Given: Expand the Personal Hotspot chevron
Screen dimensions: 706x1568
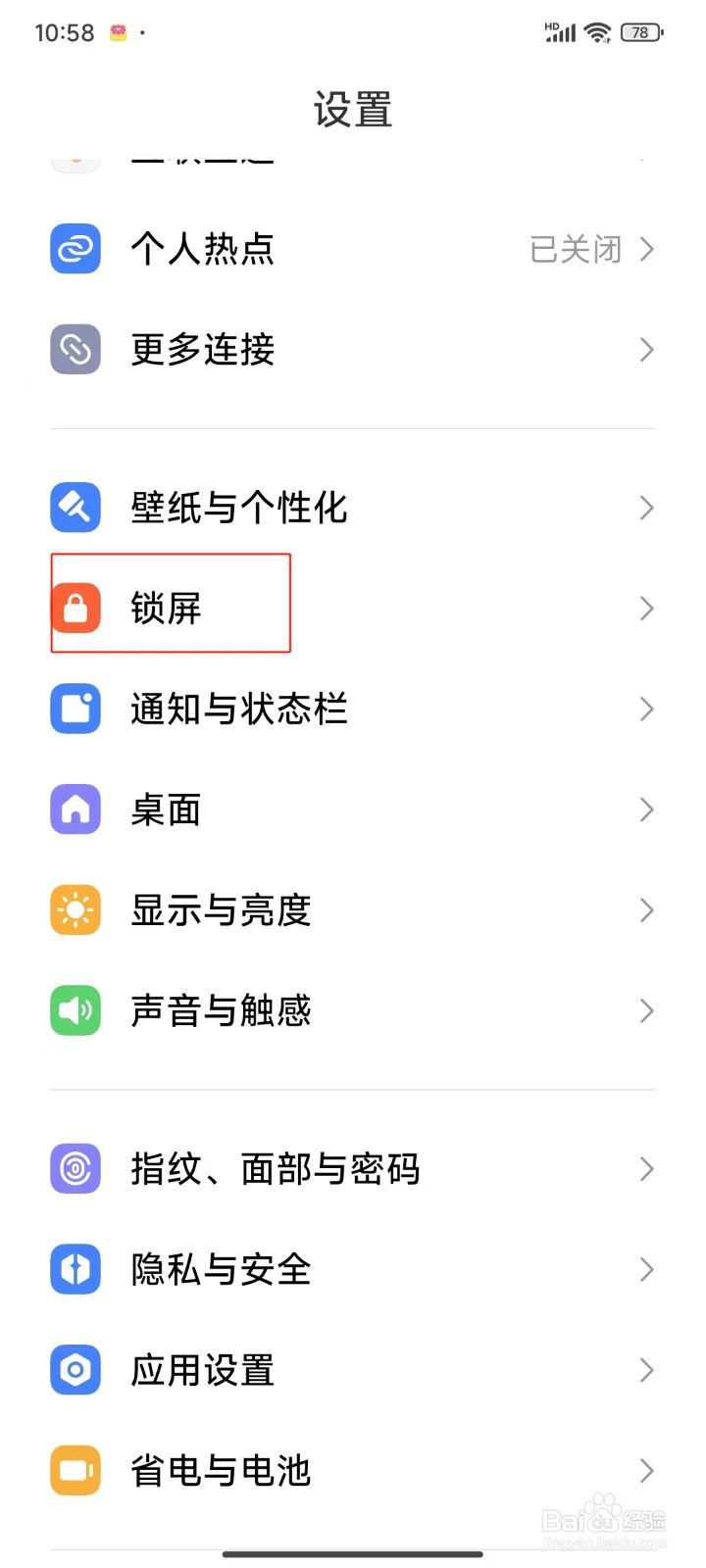Looking at the screenshot, I should (646, 249).
